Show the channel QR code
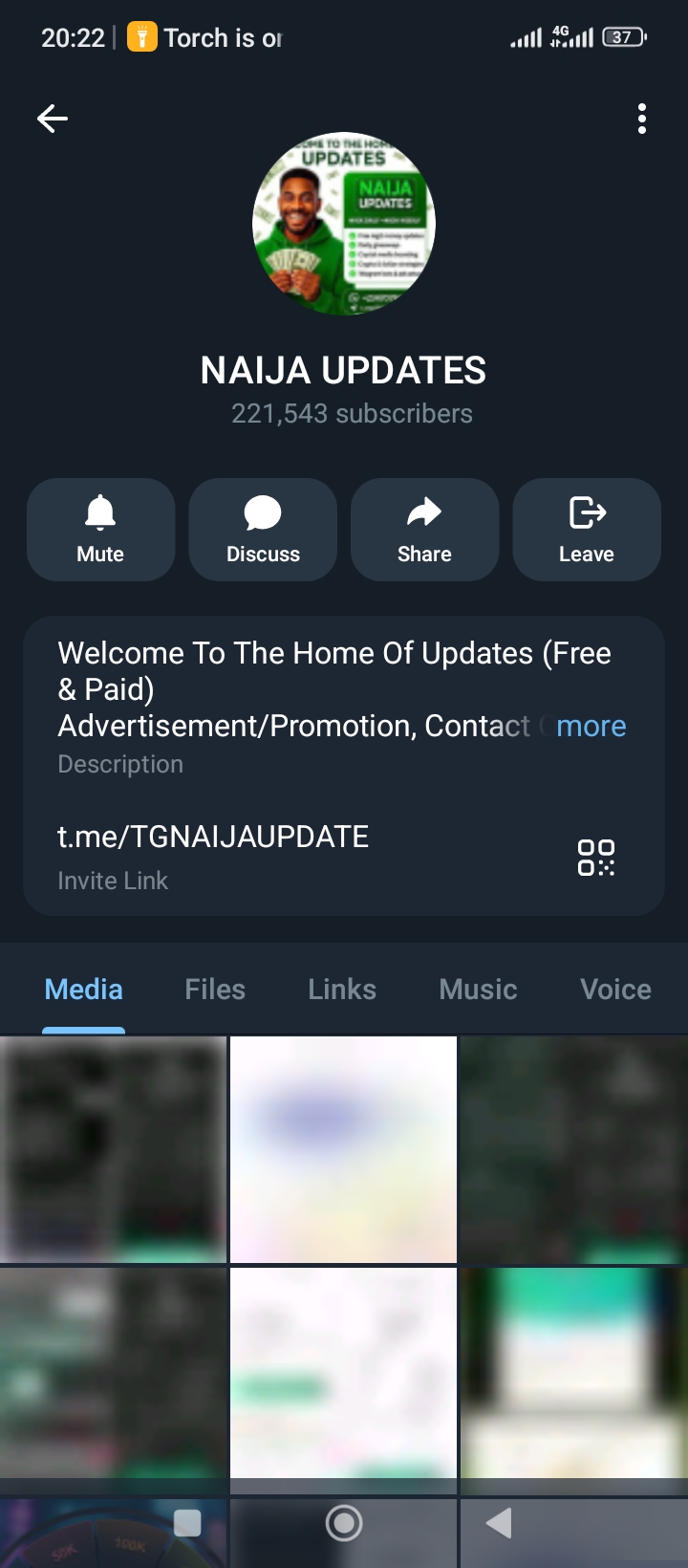 [596, 858]
